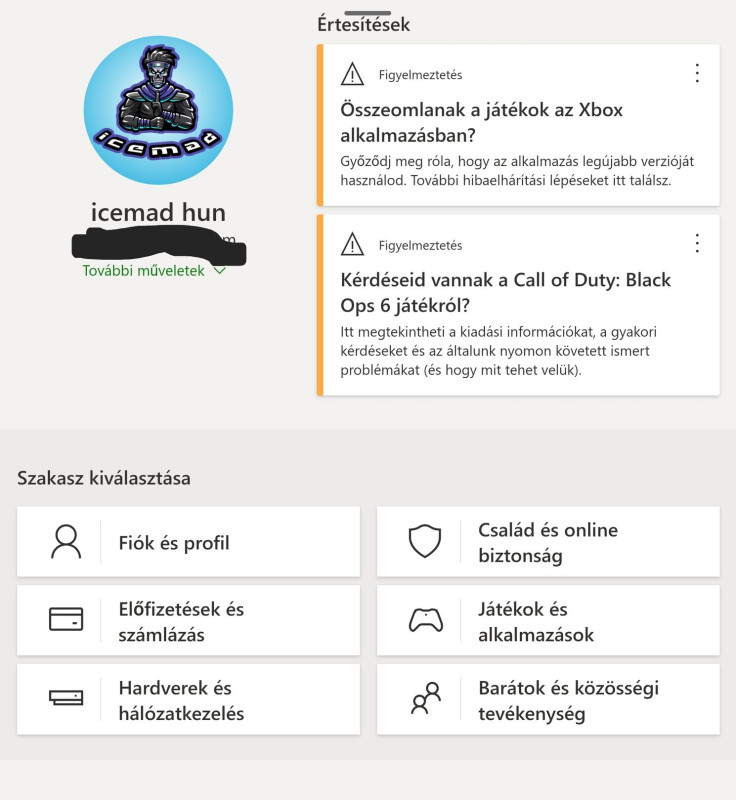Select Család és online biztonság section
Screen dimensions: 736x800
(x=547, y=543)
